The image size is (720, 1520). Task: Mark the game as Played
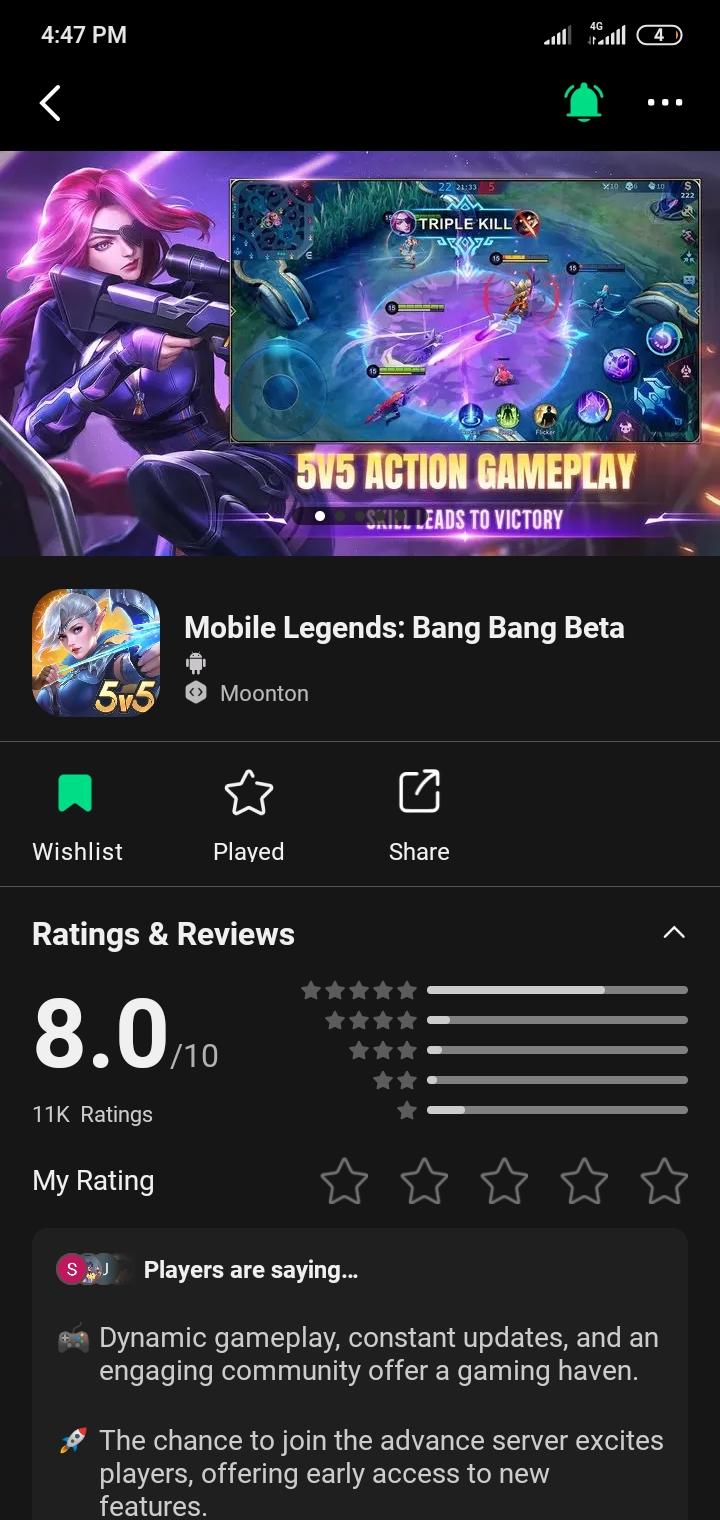click(x=248, y=812)
